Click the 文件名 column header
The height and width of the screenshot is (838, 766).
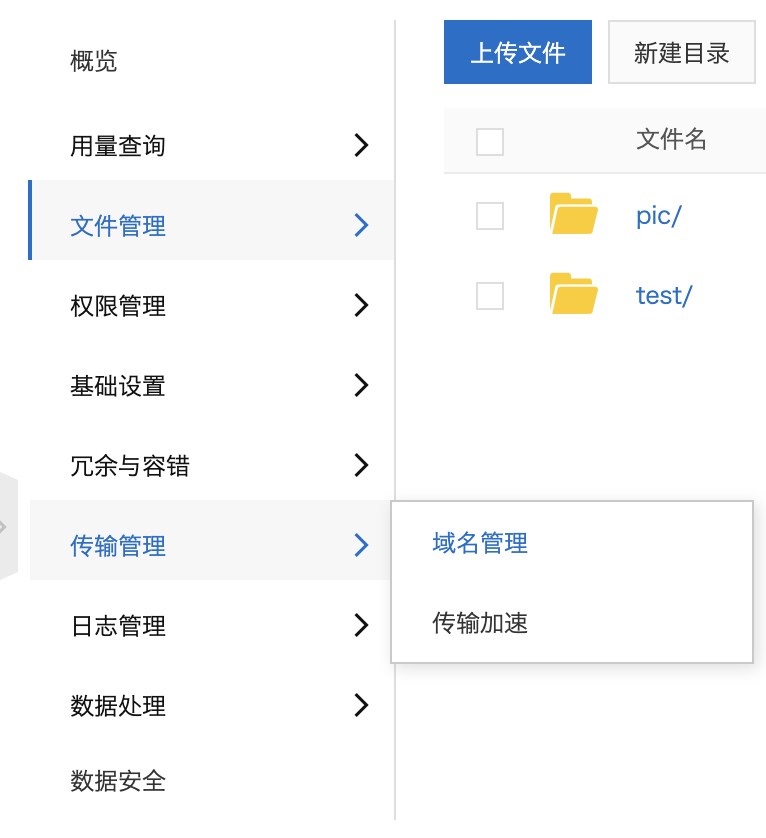[x=671, y=141]
